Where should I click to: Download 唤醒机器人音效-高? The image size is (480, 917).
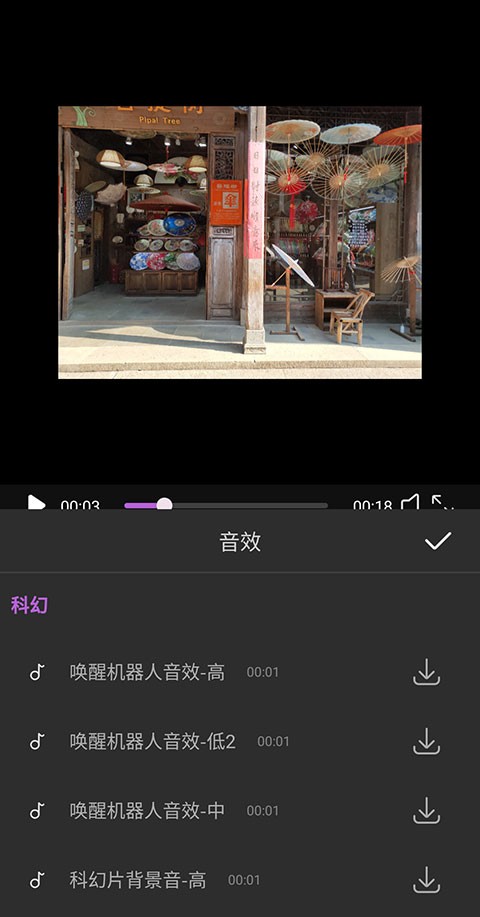tap(427, 672)
